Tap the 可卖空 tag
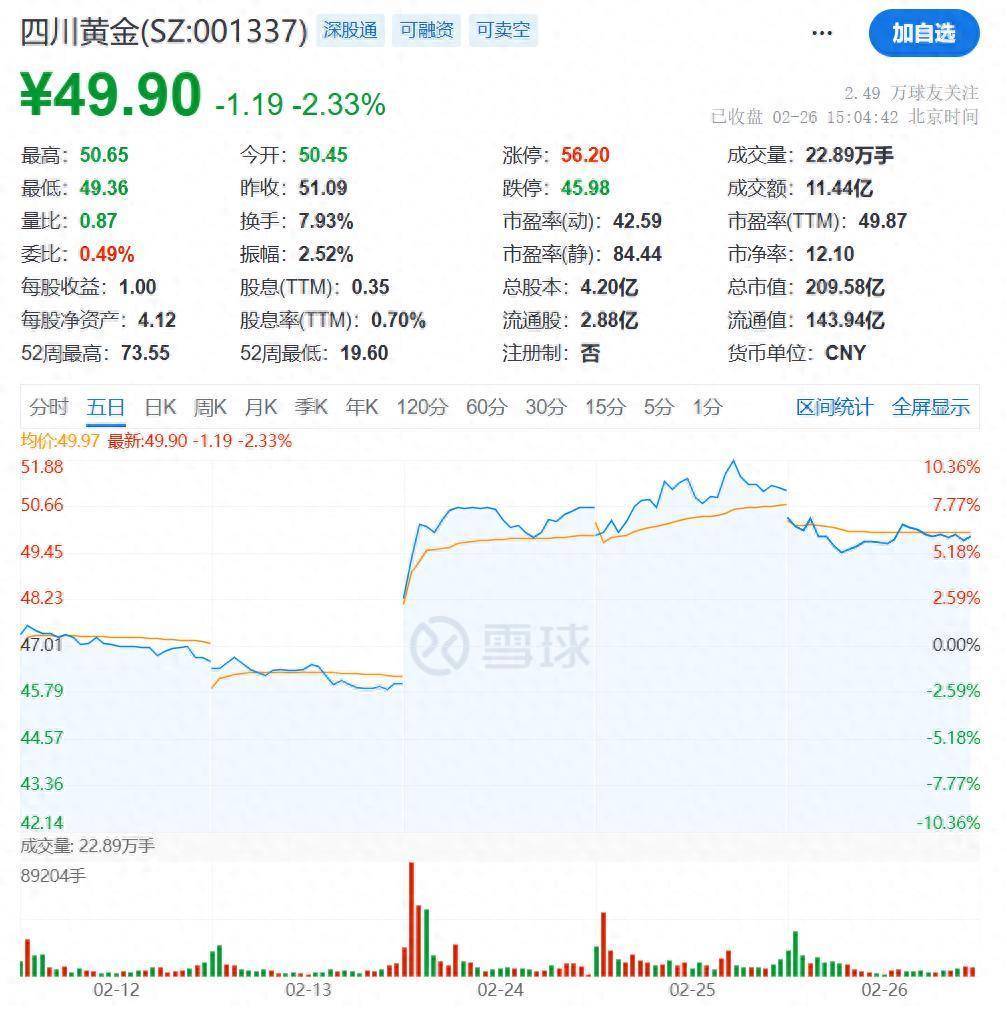The image size is (1007, 1015). coord(503,30)
